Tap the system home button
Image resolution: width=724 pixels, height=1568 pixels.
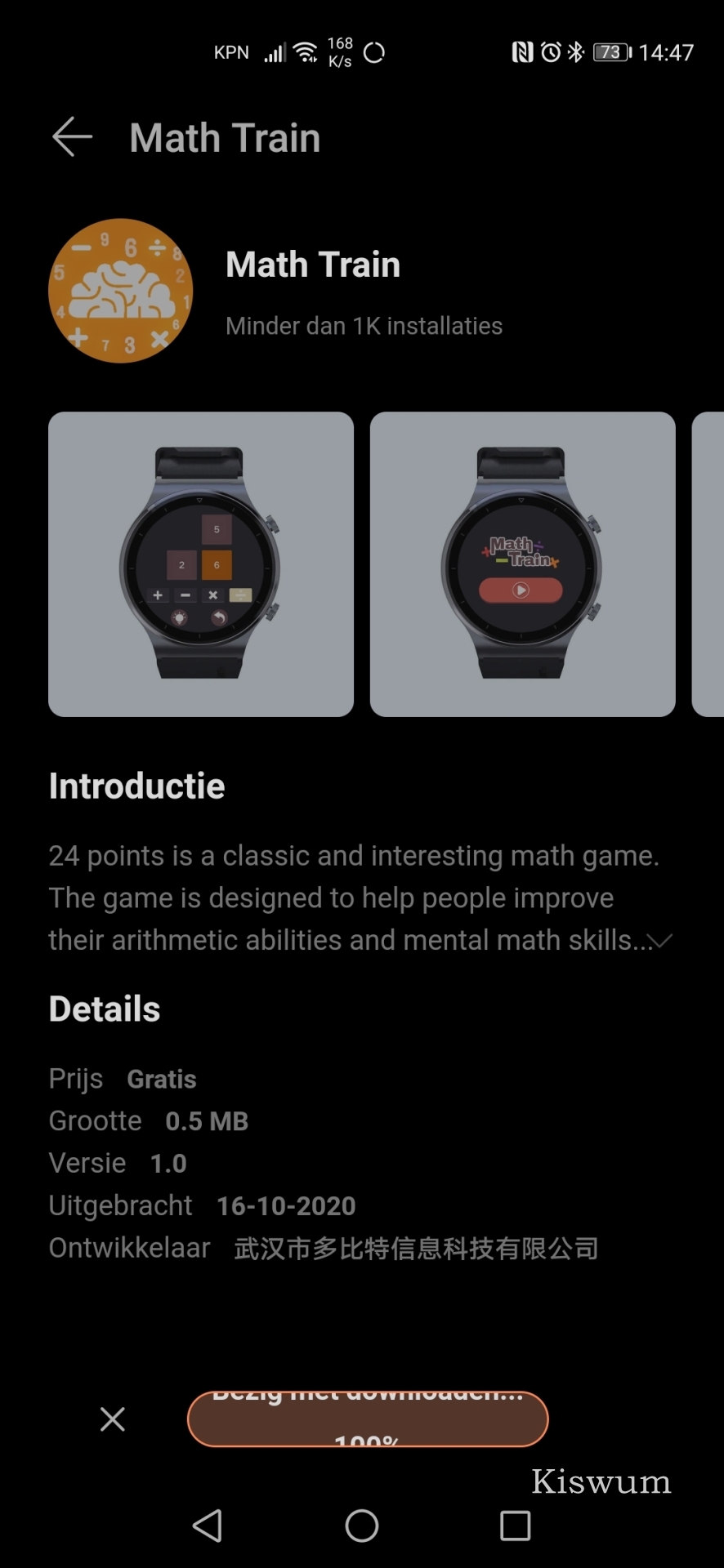pyautogui.click(x=362, y=1525)
